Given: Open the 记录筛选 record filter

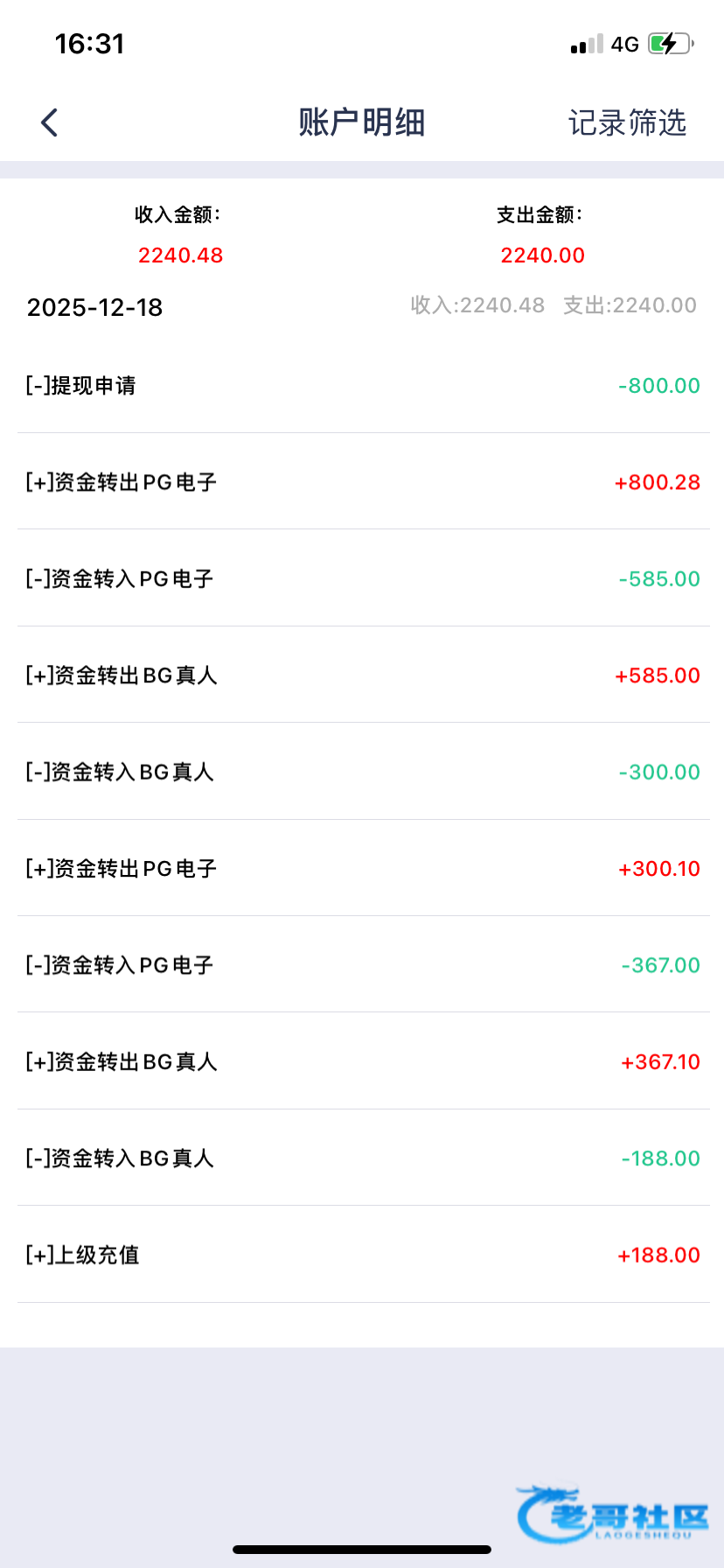Looking at the screenshot, I should pos(627,122).
